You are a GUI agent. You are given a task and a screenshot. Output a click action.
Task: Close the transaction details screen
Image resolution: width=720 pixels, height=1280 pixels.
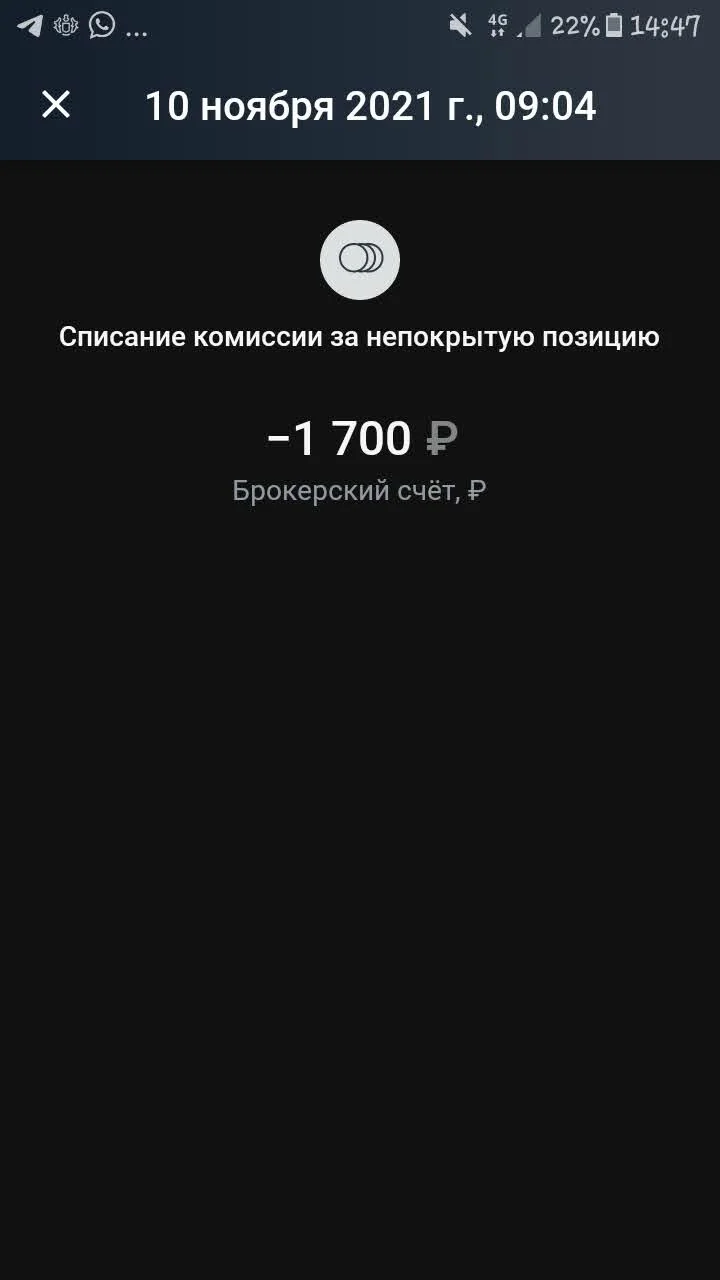tap(56, 105)
